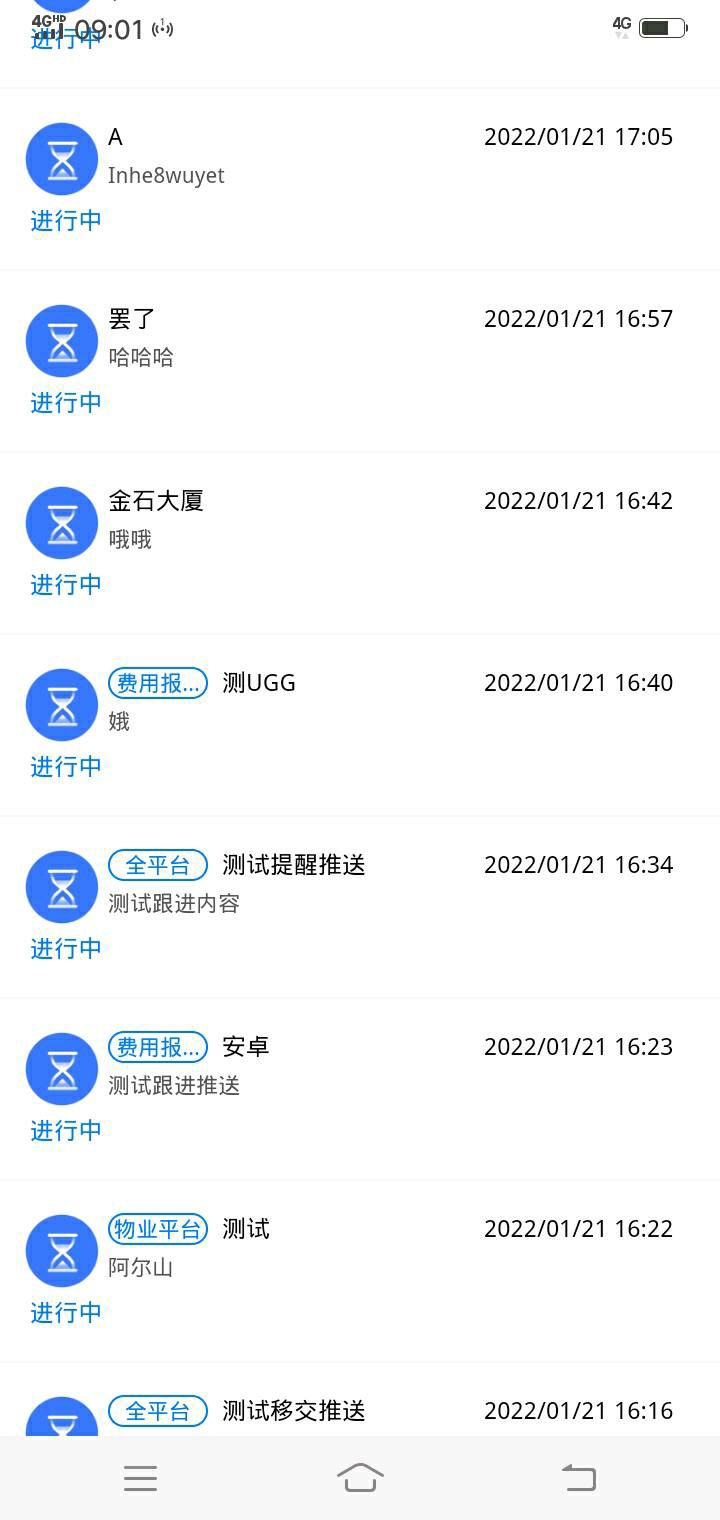Go to the home screen
The image size is (720, 1520).
click(360, 1477)
